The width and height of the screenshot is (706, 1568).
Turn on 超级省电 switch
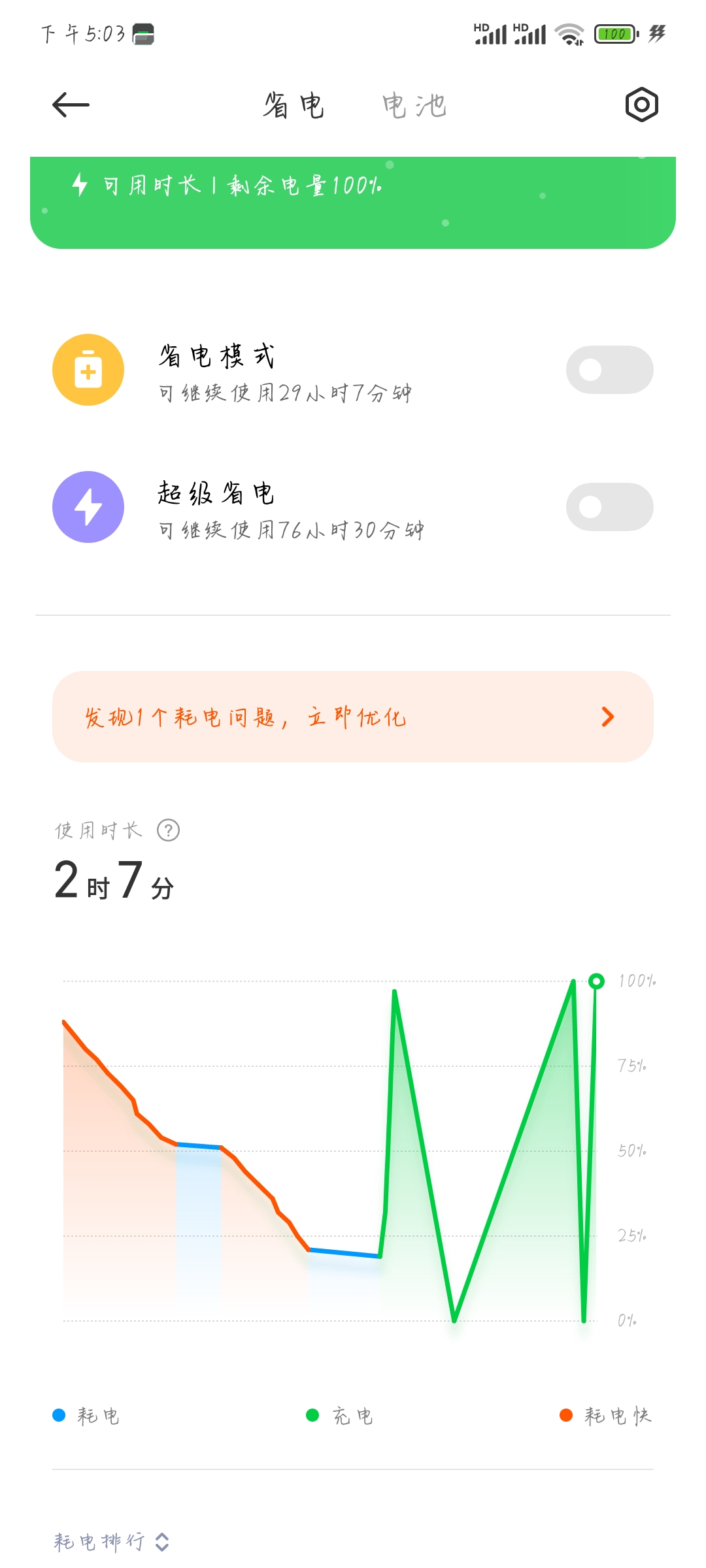pos(609,507)
